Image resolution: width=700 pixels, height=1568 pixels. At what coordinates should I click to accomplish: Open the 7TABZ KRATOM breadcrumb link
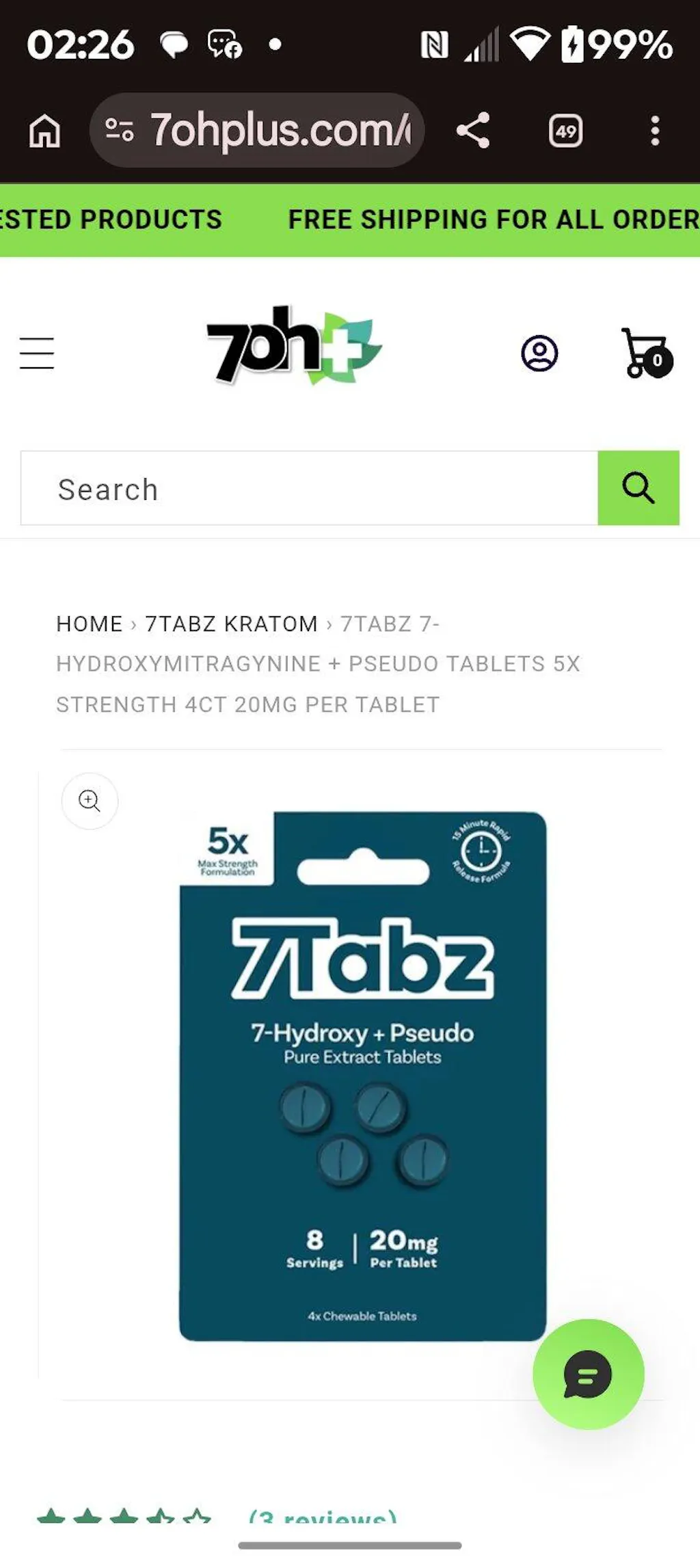click(231, 624)
